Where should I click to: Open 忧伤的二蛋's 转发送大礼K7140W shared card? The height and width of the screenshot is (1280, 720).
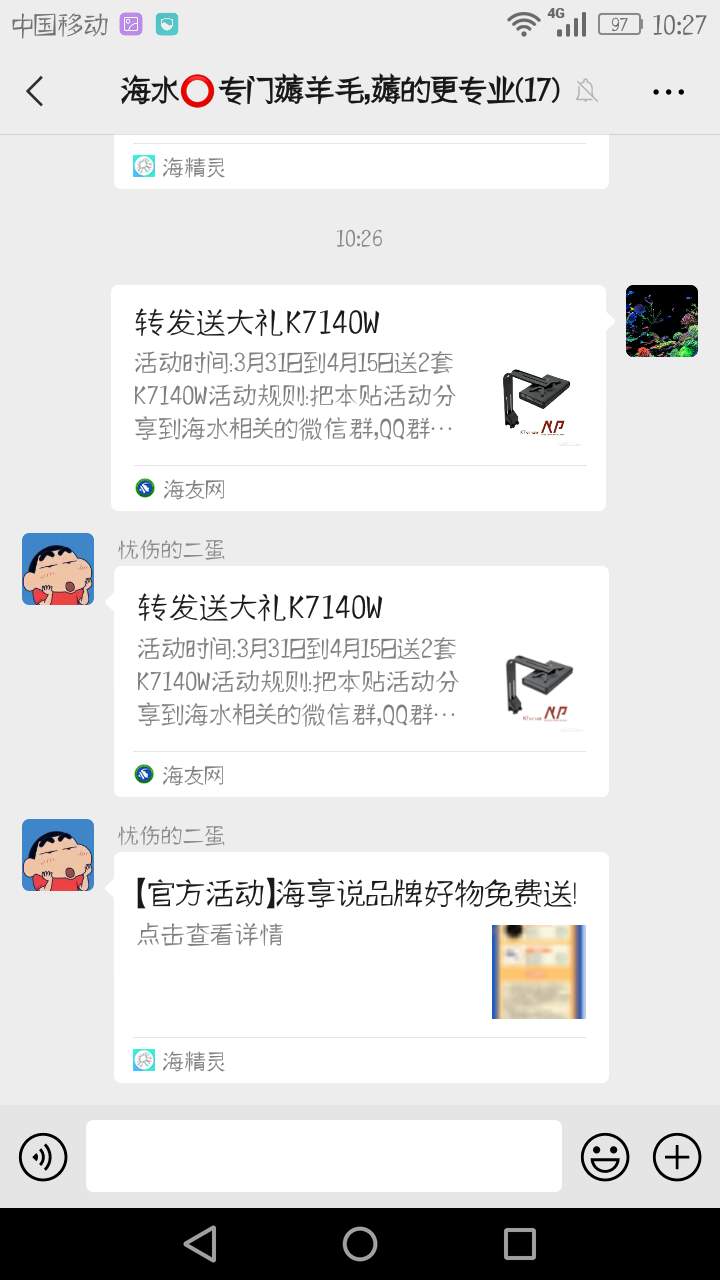point(360,680)
